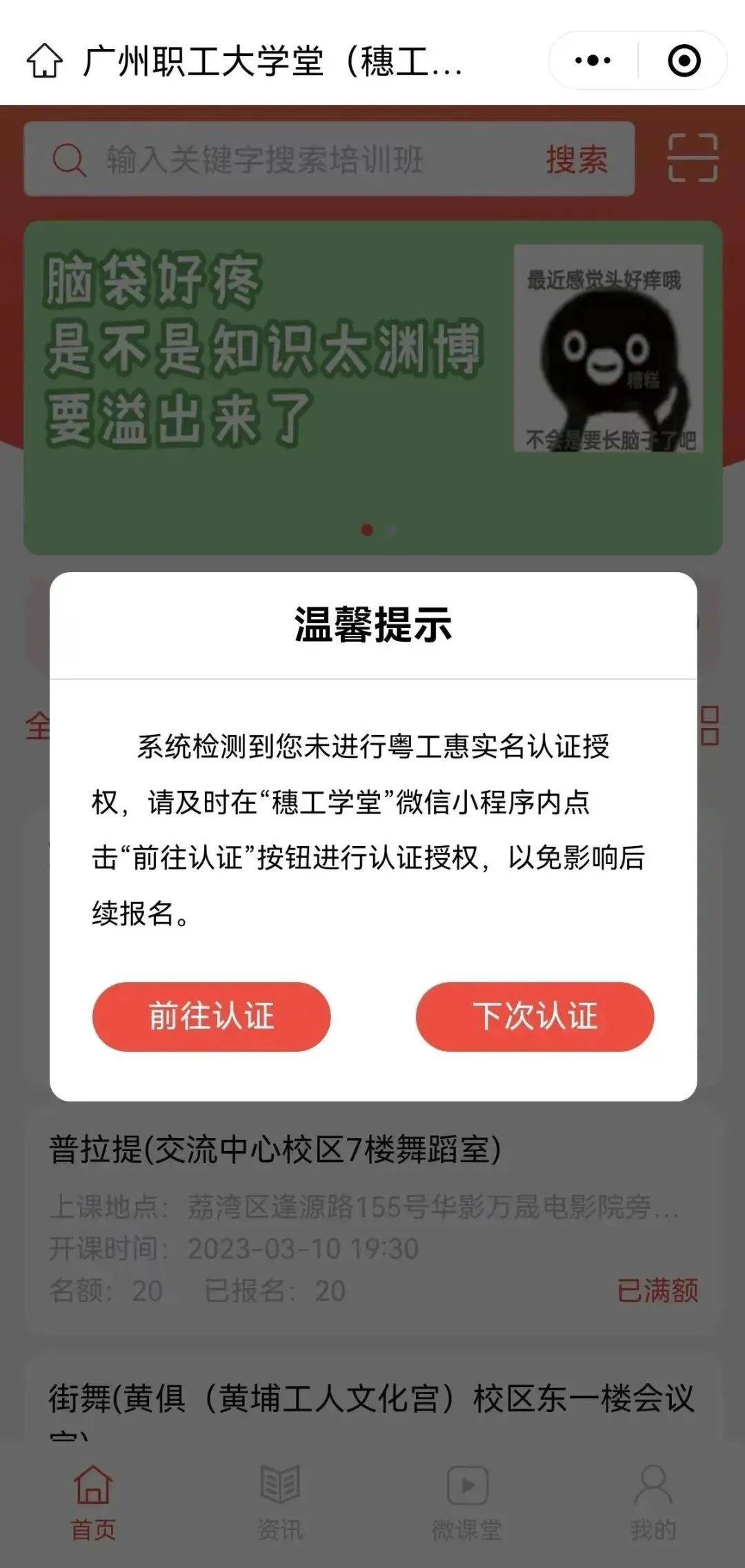
Task: Open the mini program more options menu
Action: click(x=593, y=61)
